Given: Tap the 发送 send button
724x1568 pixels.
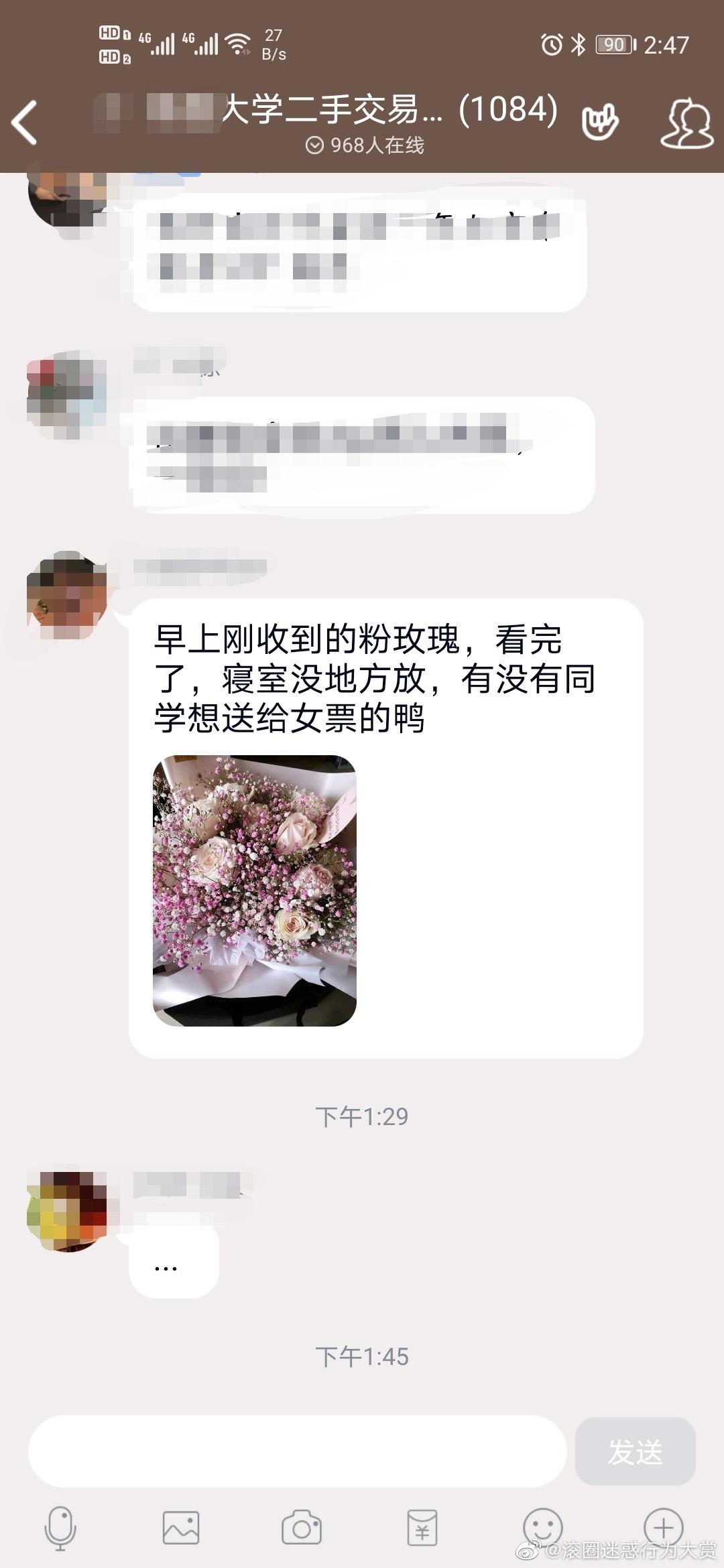Looking at the screenshot, I should [x=635, y=1451].
